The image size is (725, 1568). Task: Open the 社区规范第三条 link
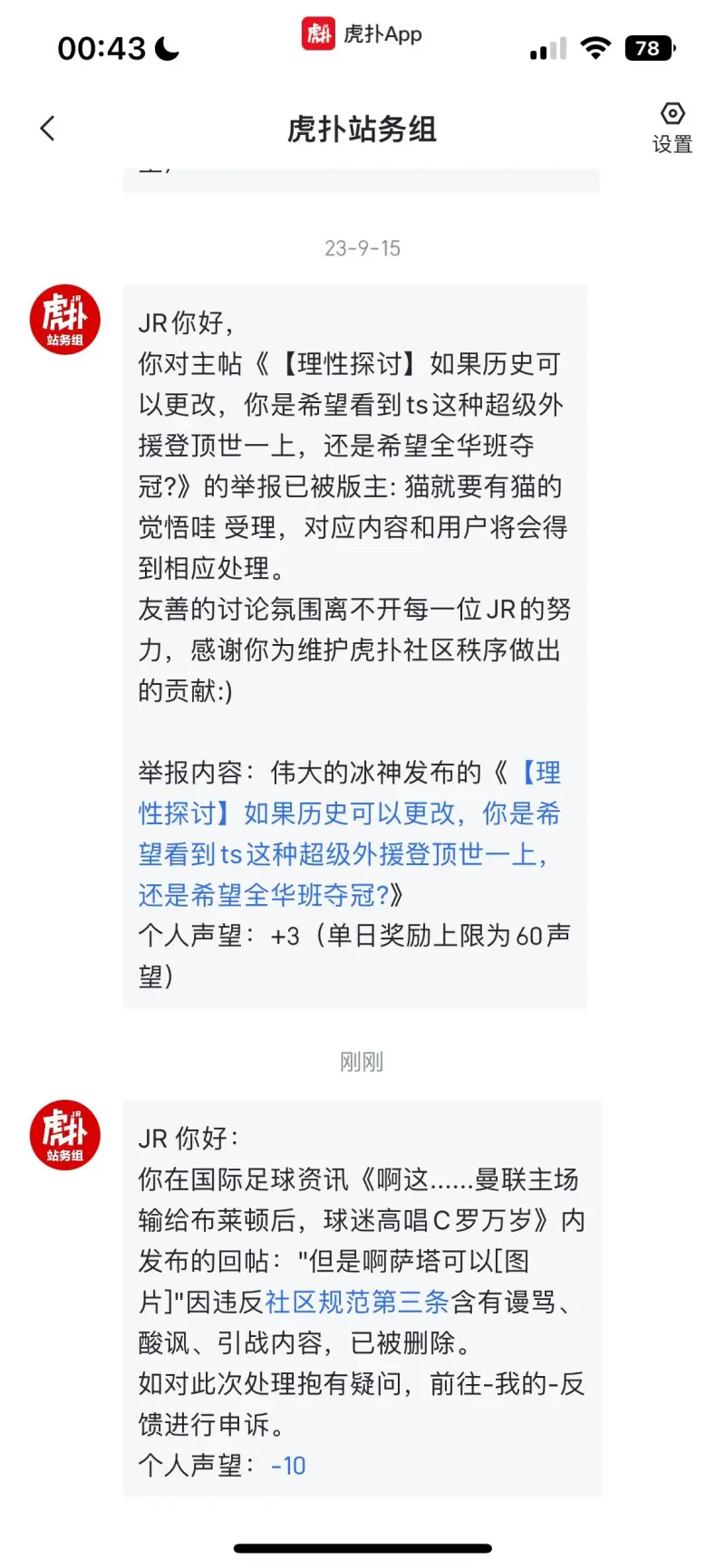[x=357, y=1302]
